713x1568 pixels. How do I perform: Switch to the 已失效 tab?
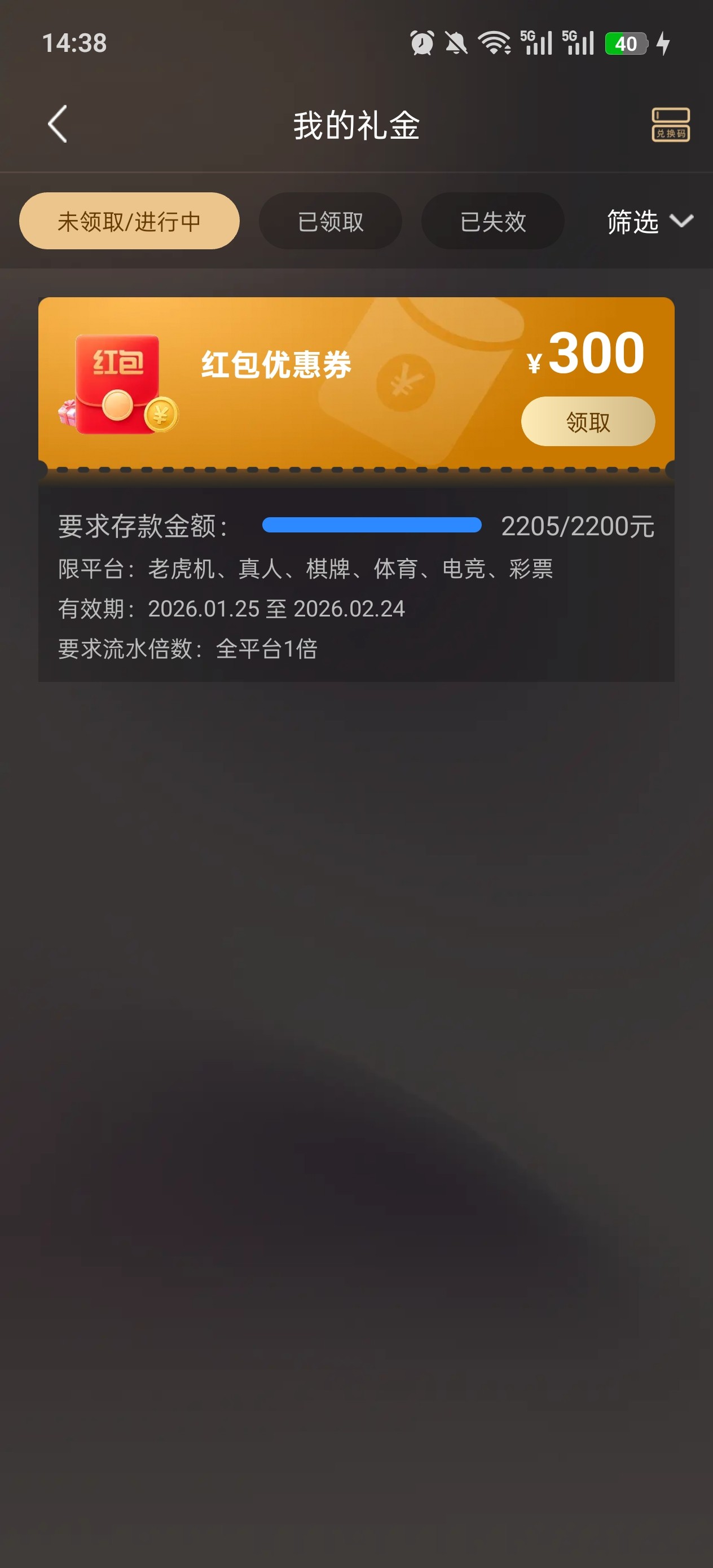(x=492, y=221)
